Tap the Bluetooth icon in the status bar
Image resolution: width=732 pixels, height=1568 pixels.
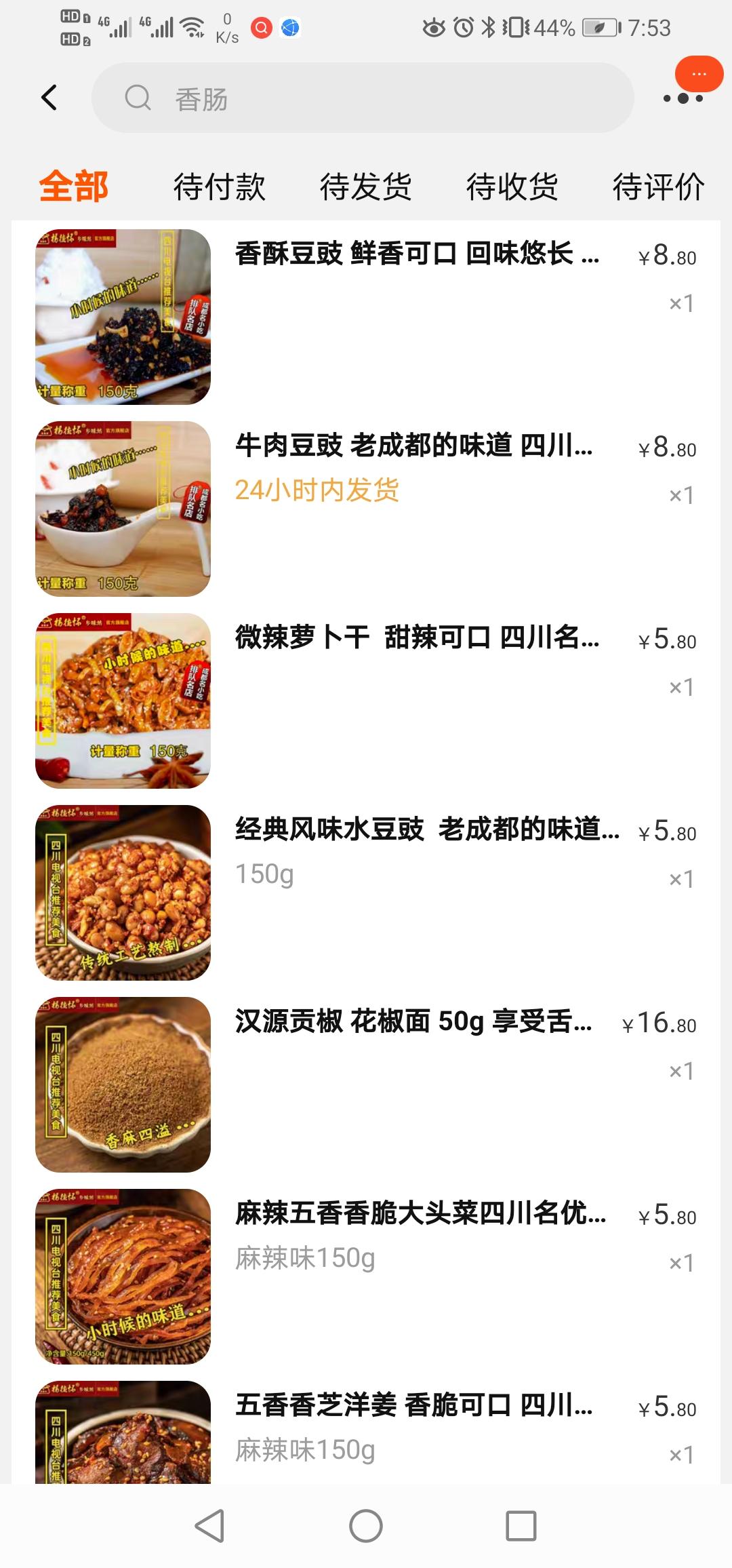tap(487, 26)
